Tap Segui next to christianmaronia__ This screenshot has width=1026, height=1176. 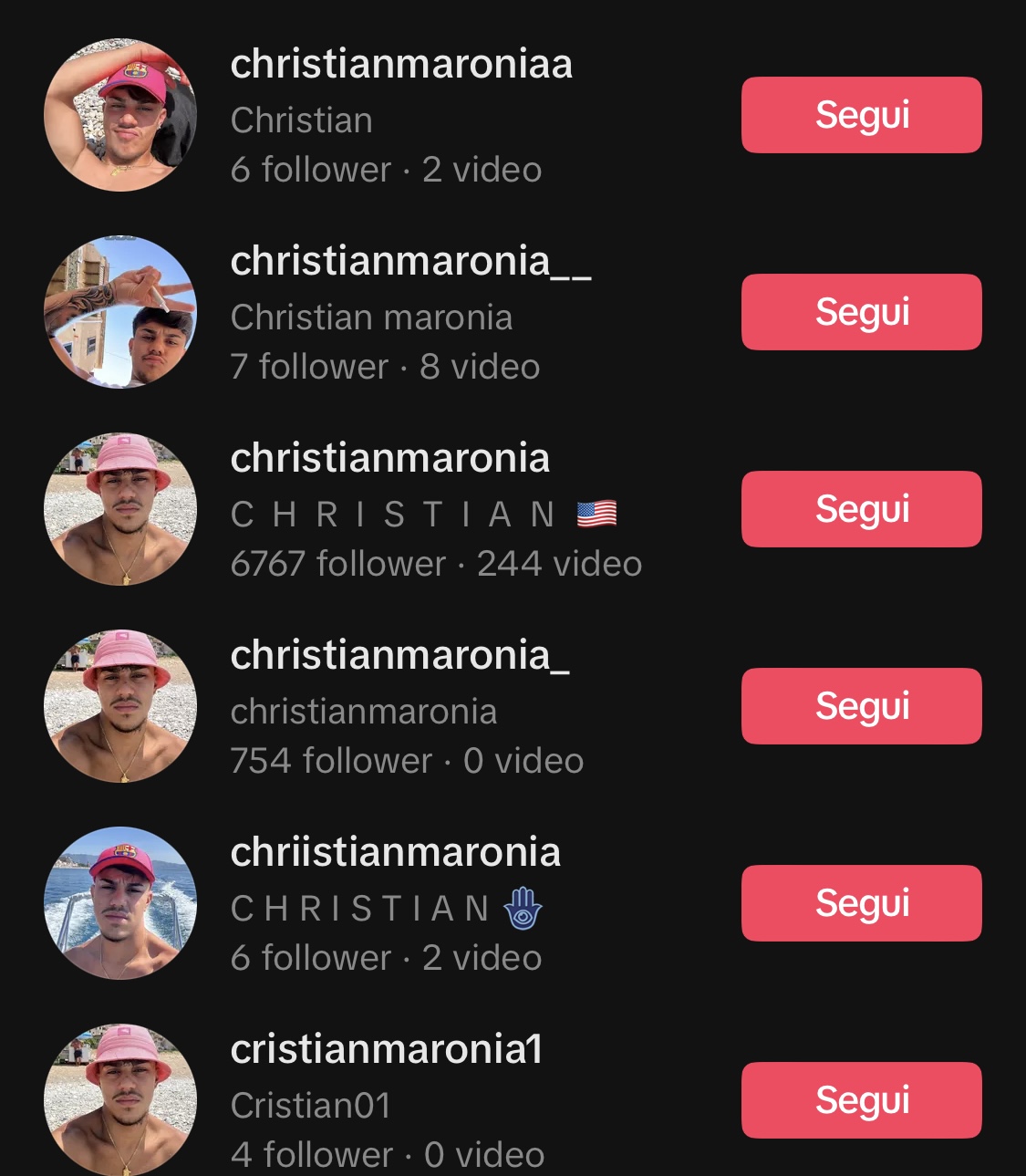click(861, 312)
